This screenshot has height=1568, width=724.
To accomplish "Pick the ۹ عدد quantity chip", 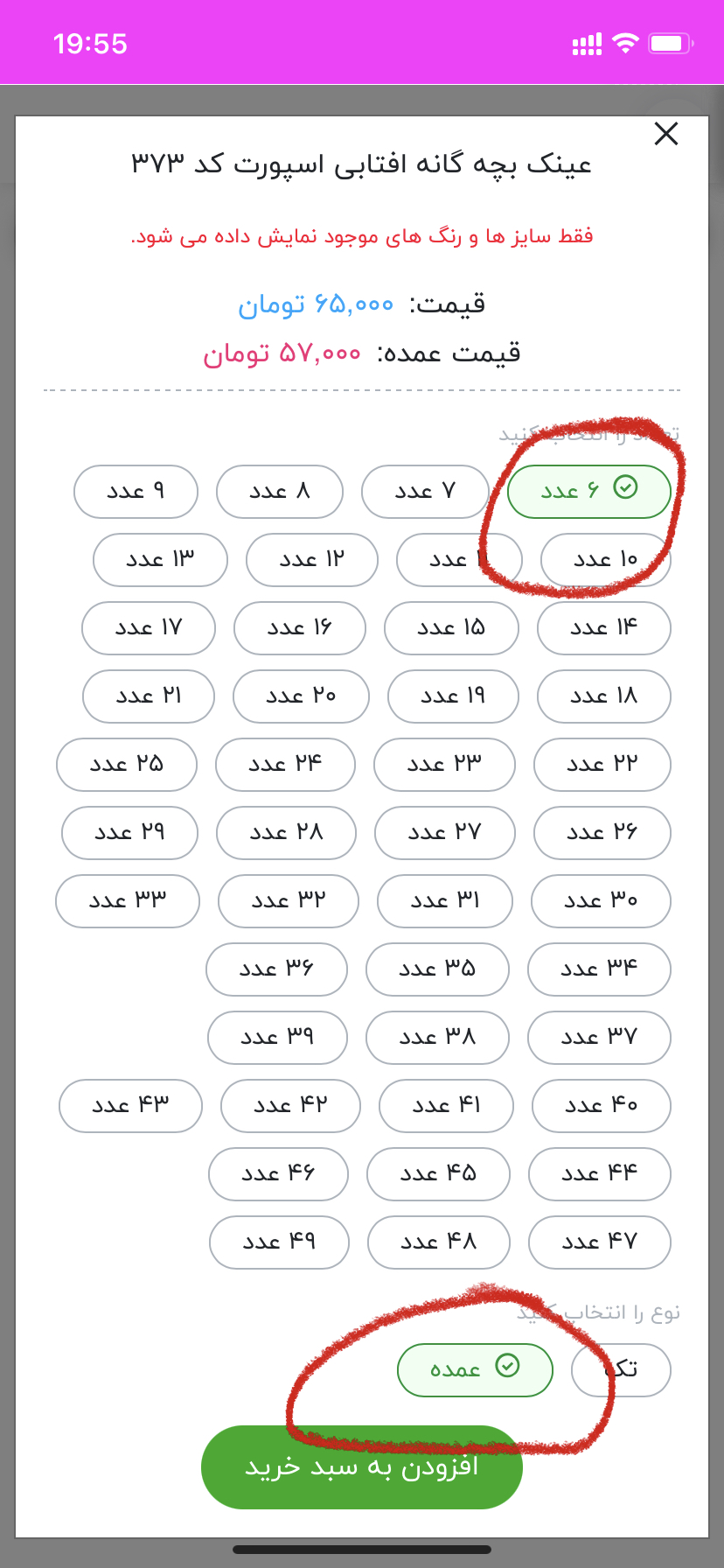I will coord(136,491).
